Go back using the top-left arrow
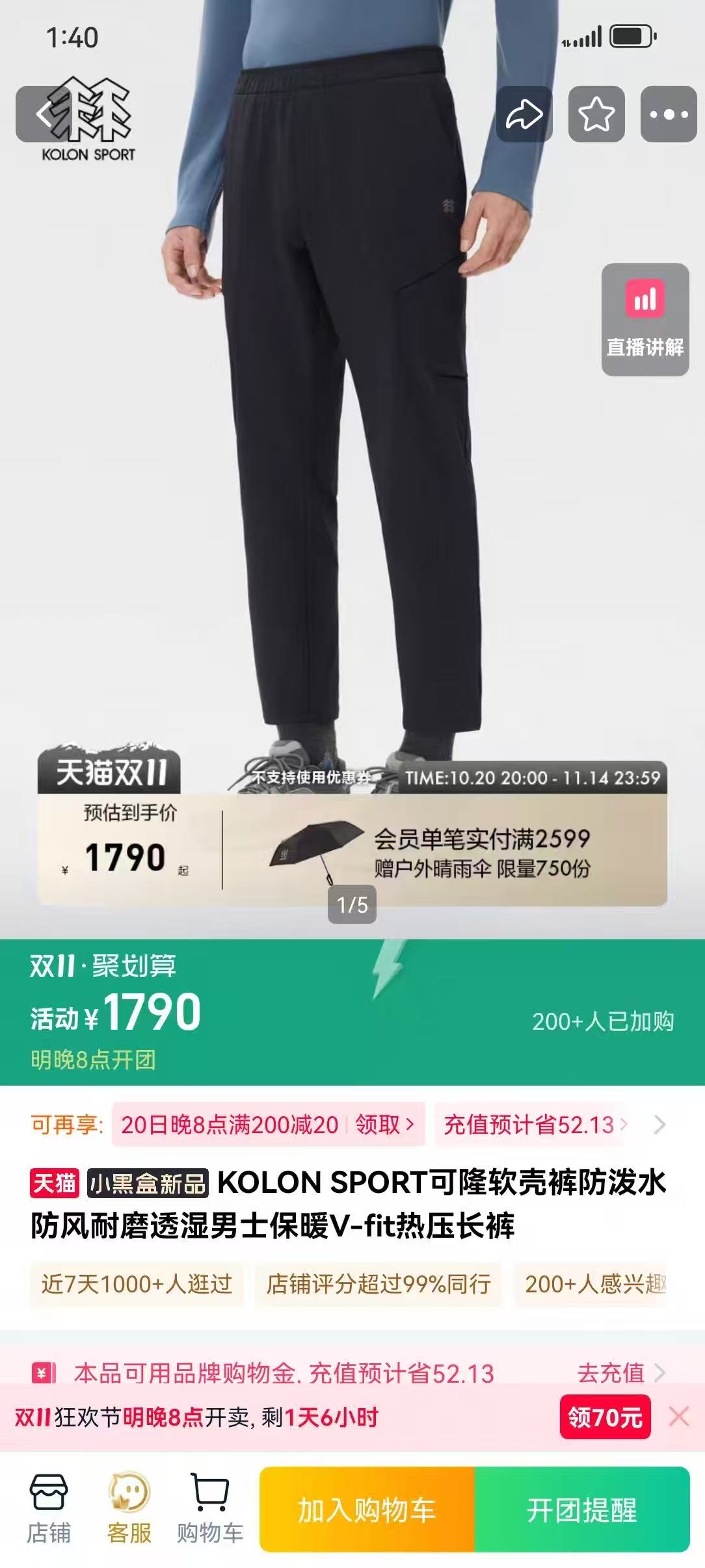The height and width of the screenshot is (1568, 705). [43, 114]
